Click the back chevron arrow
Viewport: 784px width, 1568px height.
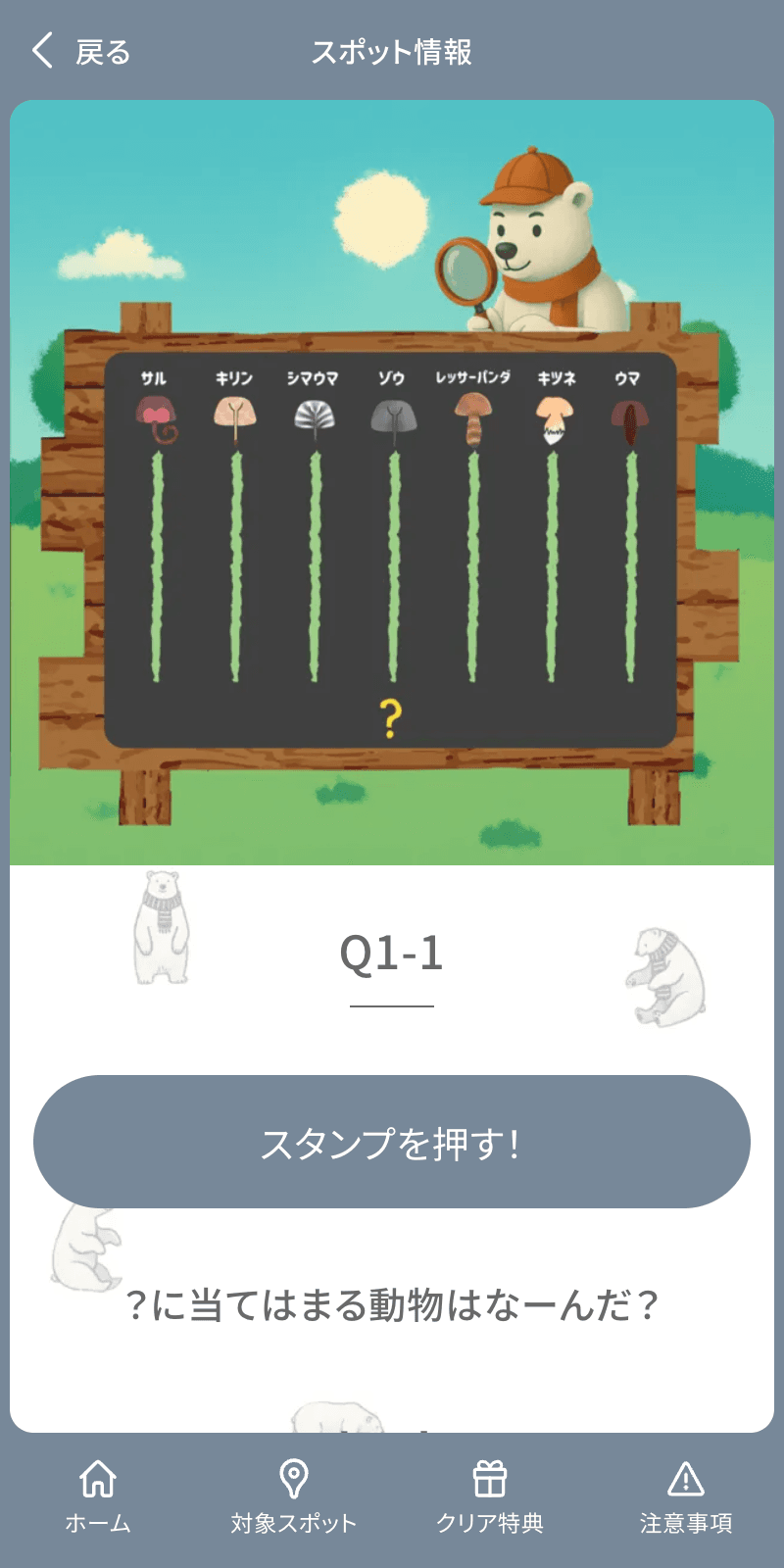pyautogui.click(x=41, y=50)
